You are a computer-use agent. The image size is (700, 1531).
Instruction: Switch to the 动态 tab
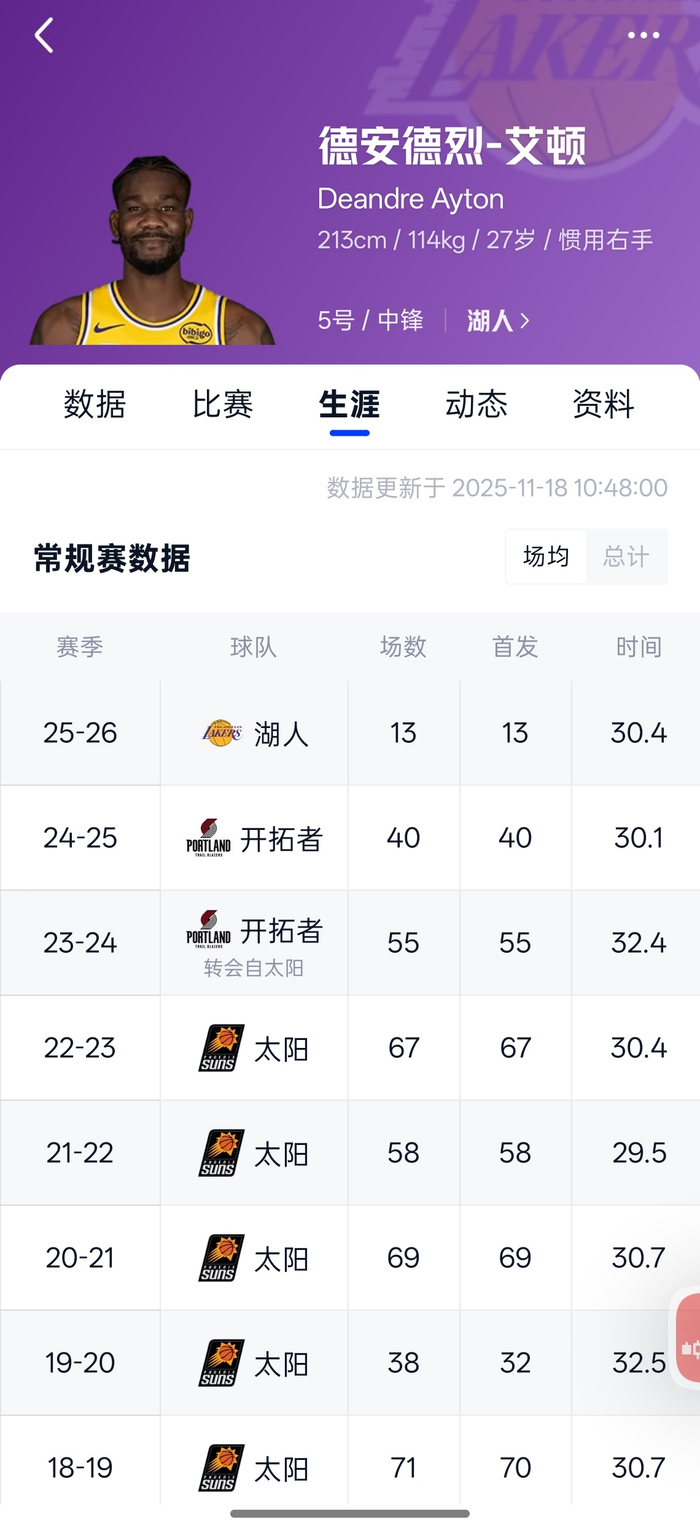(476, 405)
